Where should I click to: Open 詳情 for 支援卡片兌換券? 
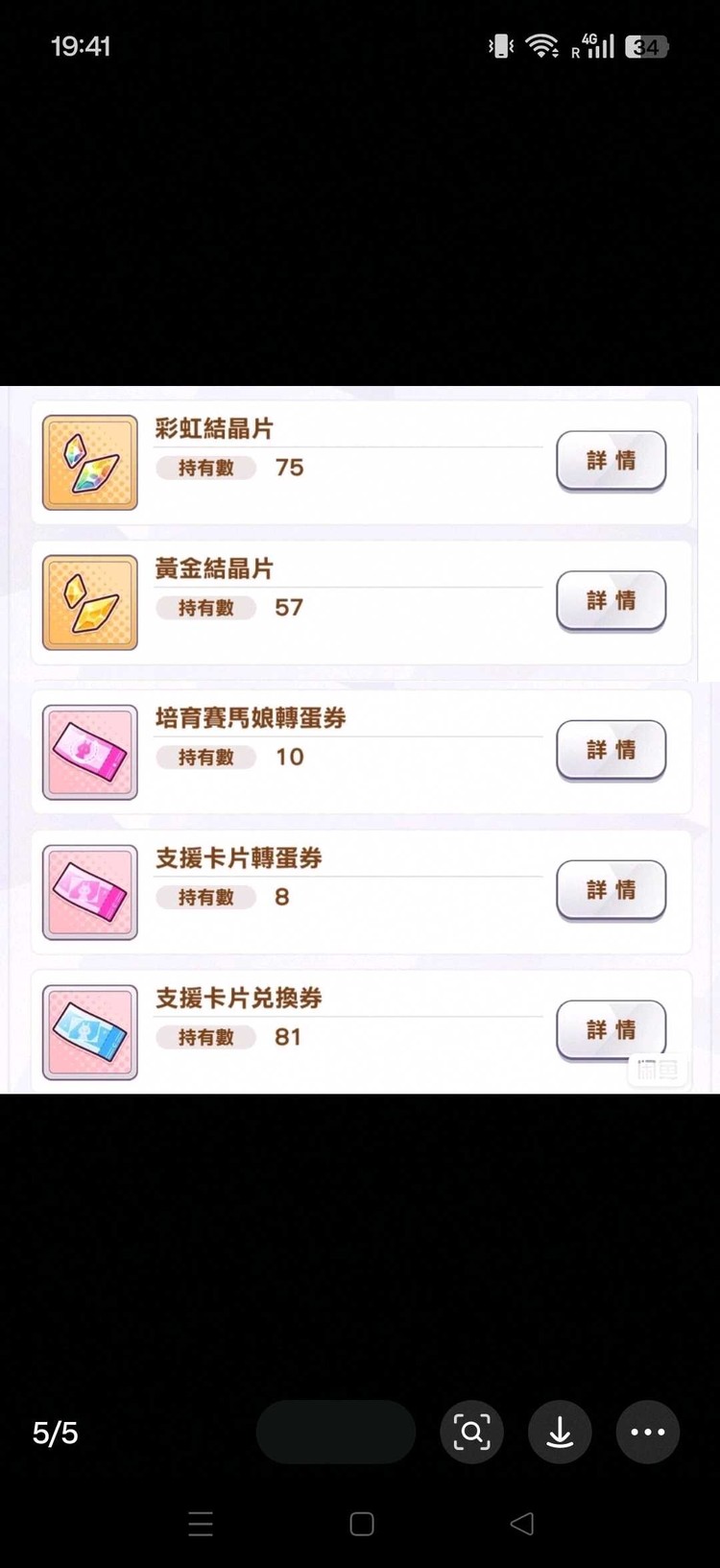[x=611, y=1028]
